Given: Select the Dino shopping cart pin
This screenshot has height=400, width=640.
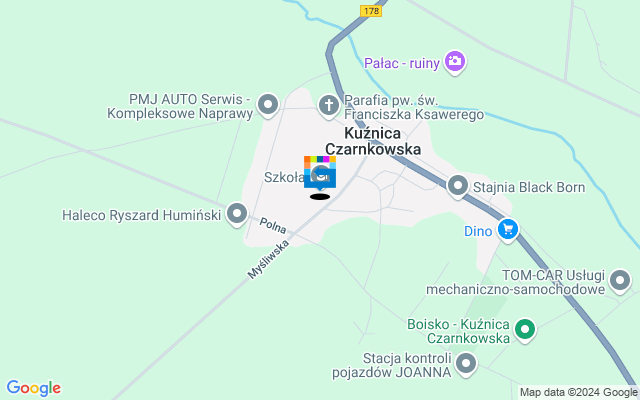Looking at the screenshot, I should [x=508, y=230].
